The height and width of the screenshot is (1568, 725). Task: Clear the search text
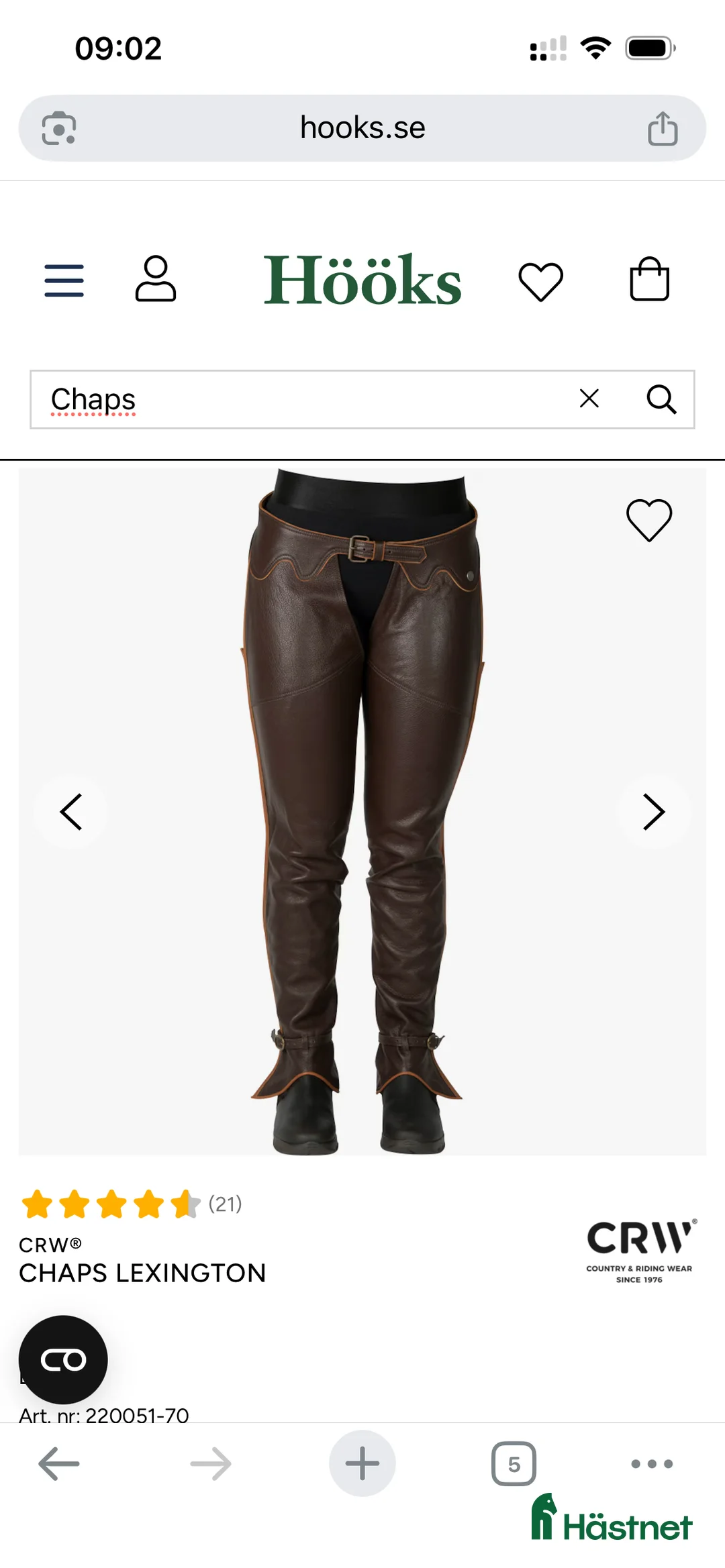(x=589, y=399)
